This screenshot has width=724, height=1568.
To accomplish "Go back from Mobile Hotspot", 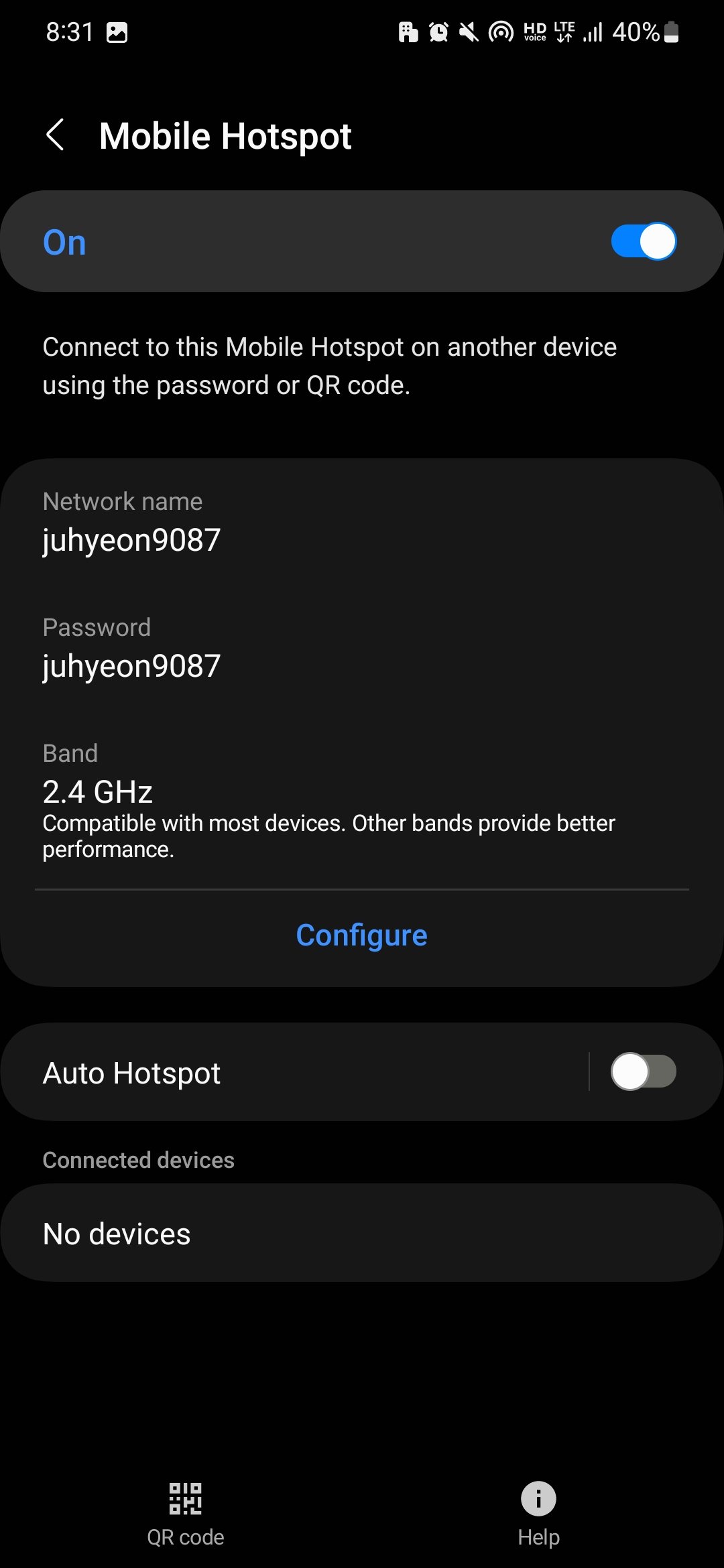I will (56, 135).
